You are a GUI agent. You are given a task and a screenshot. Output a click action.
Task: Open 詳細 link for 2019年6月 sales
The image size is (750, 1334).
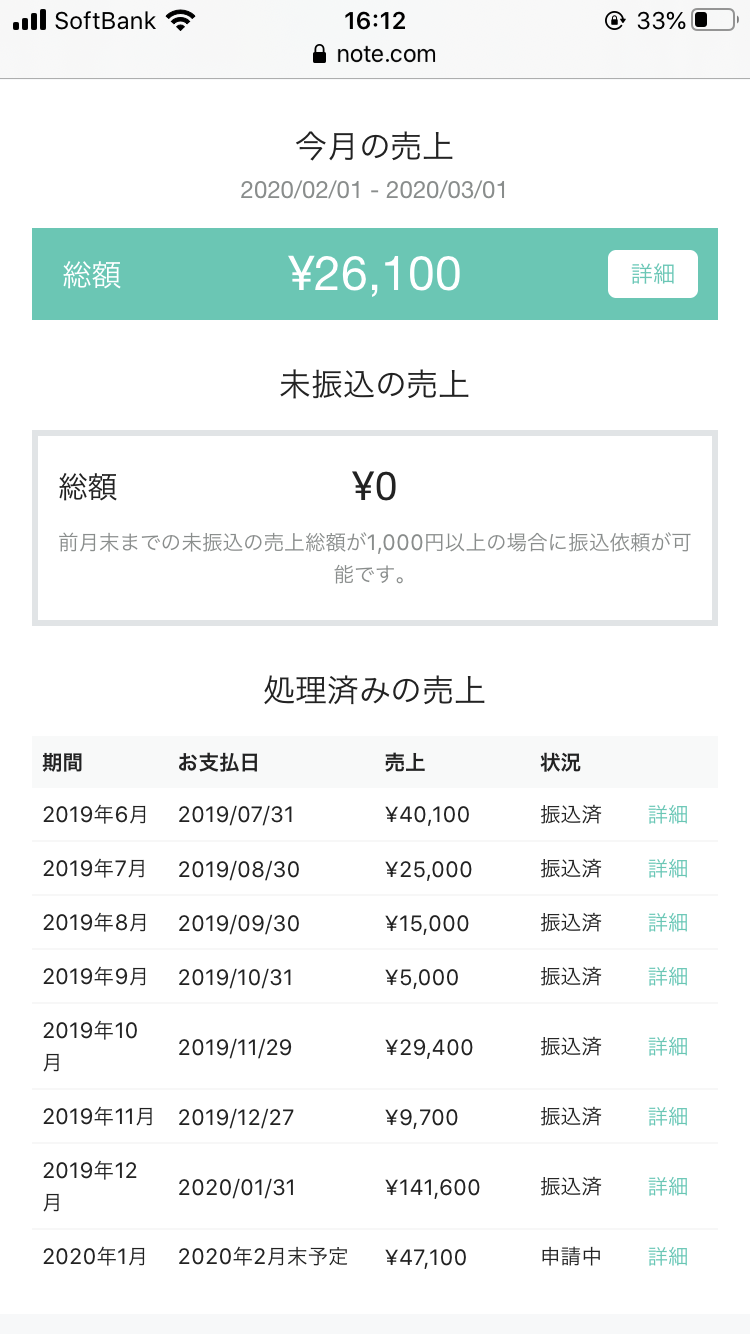(668, 815)
